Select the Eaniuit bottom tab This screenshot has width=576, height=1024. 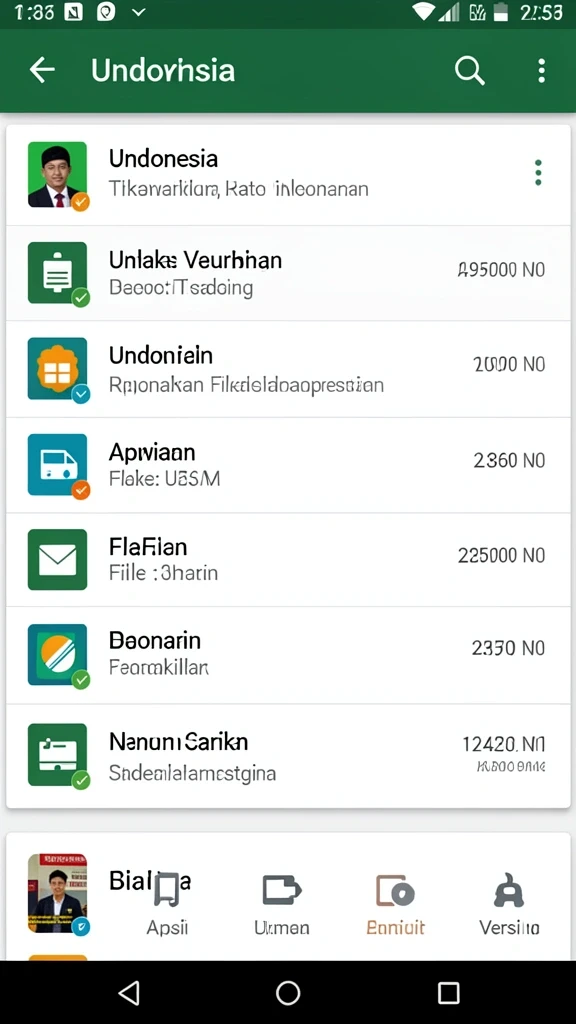(396, 904)
